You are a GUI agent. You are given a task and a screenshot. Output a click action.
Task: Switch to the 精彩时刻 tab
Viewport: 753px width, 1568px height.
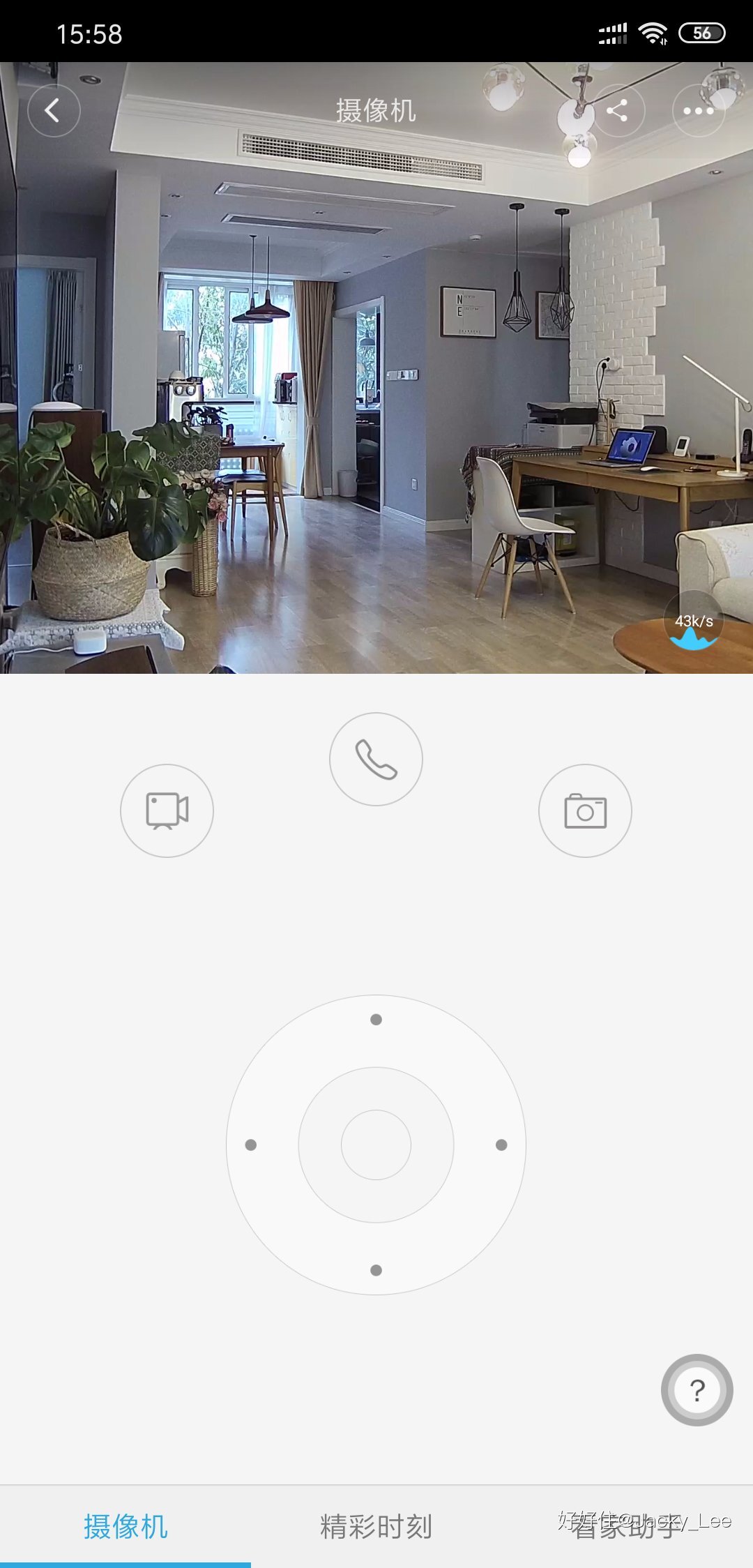(376, 1526)
